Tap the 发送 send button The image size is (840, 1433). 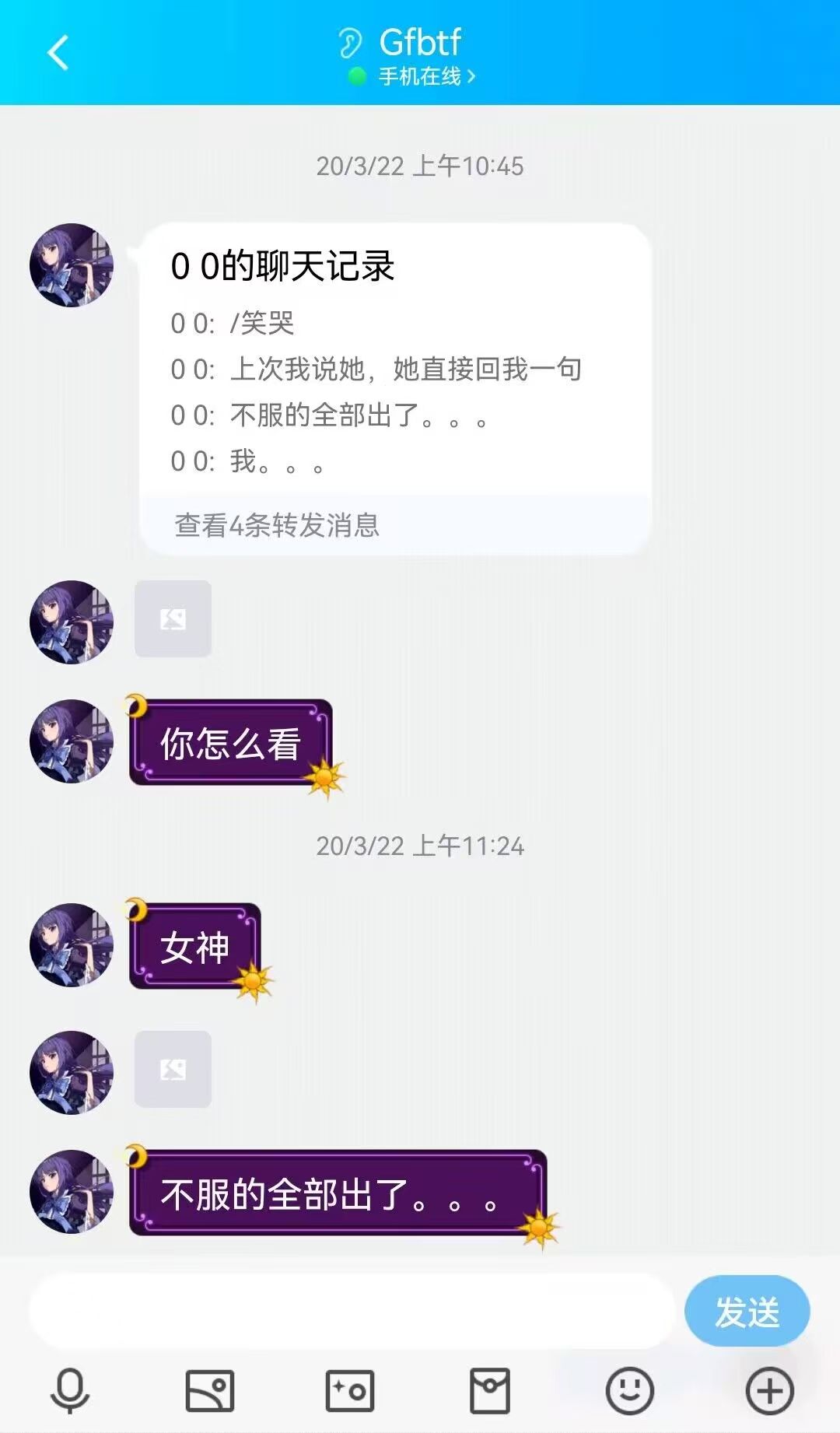tap(747, 1312)
